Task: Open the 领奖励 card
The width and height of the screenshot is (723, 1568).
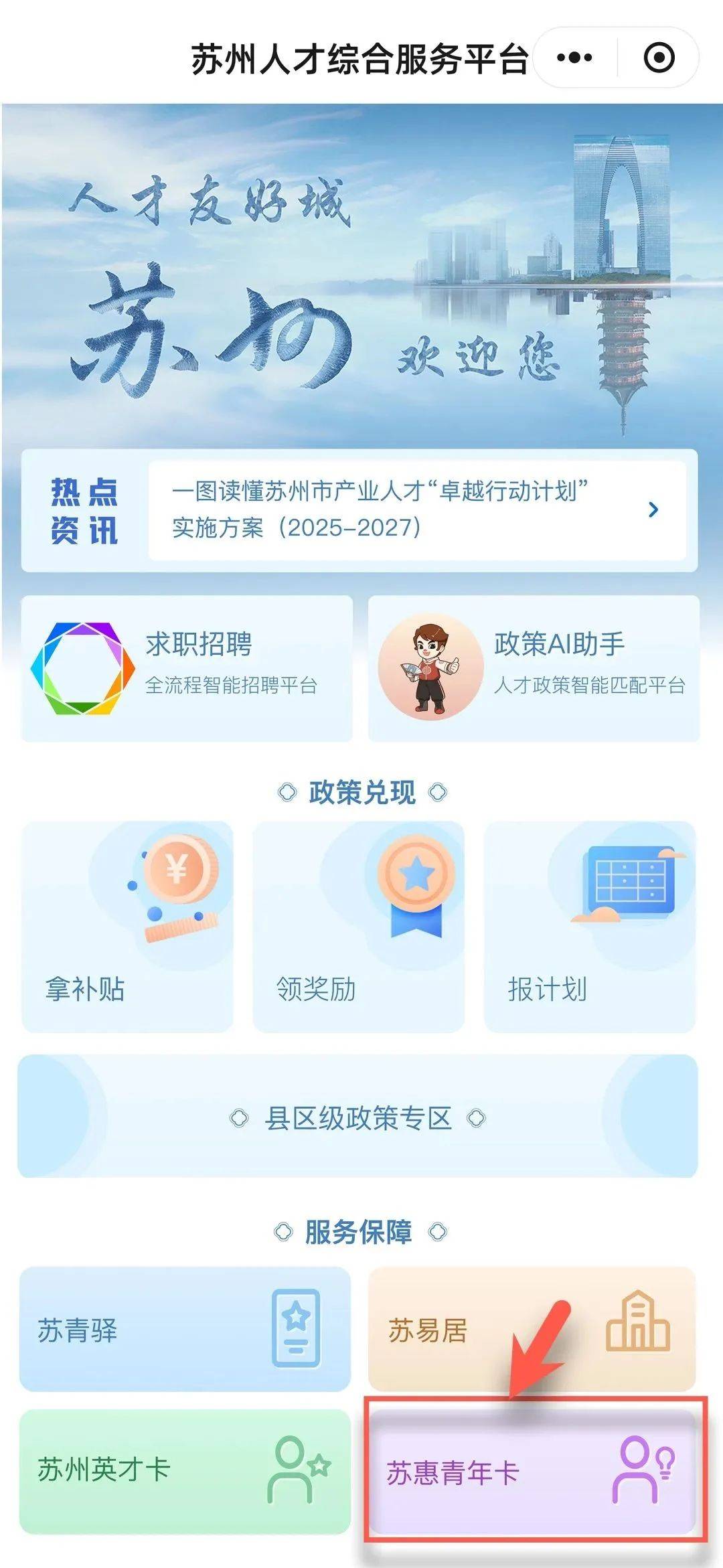Action: (x=358, y=927)
